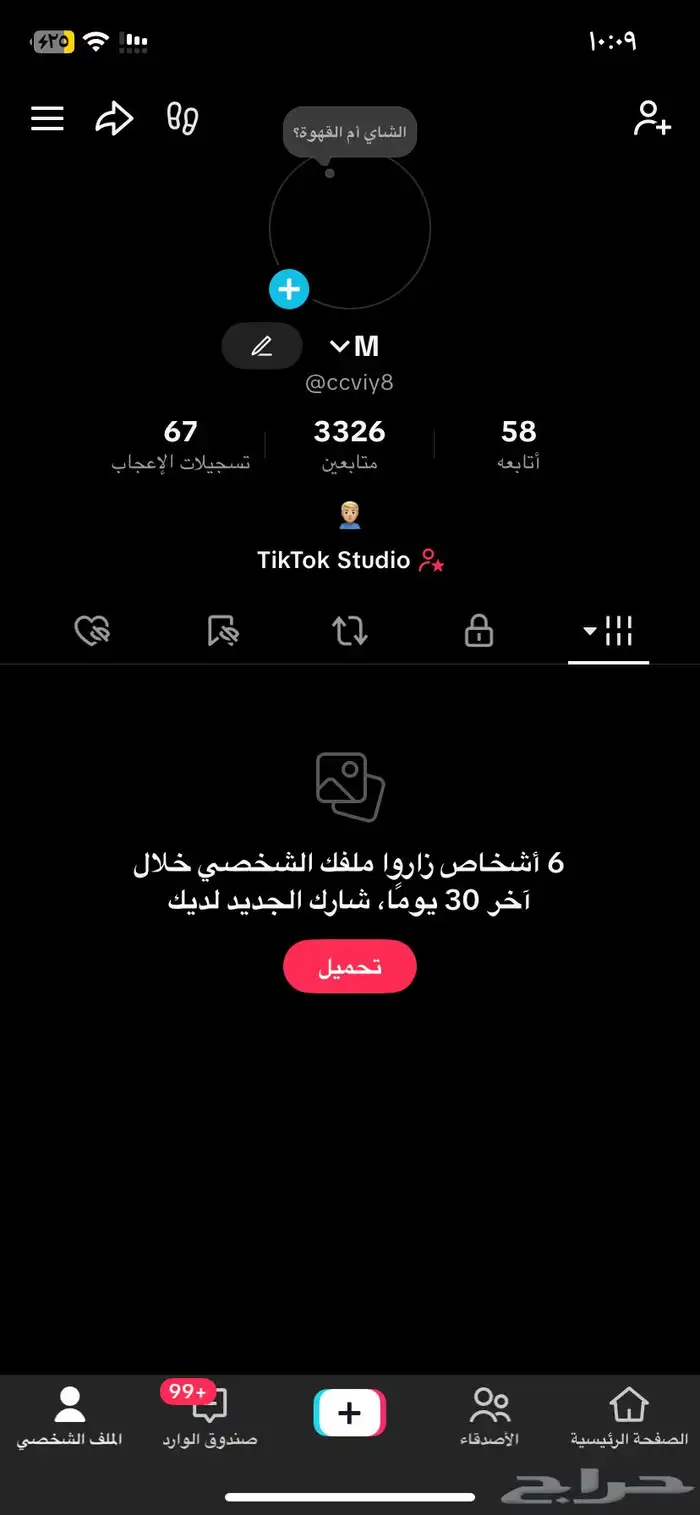This screenshot has height=1515, width=700.
Task: Share this profile via the arrow icon
Action: point(114,119)
